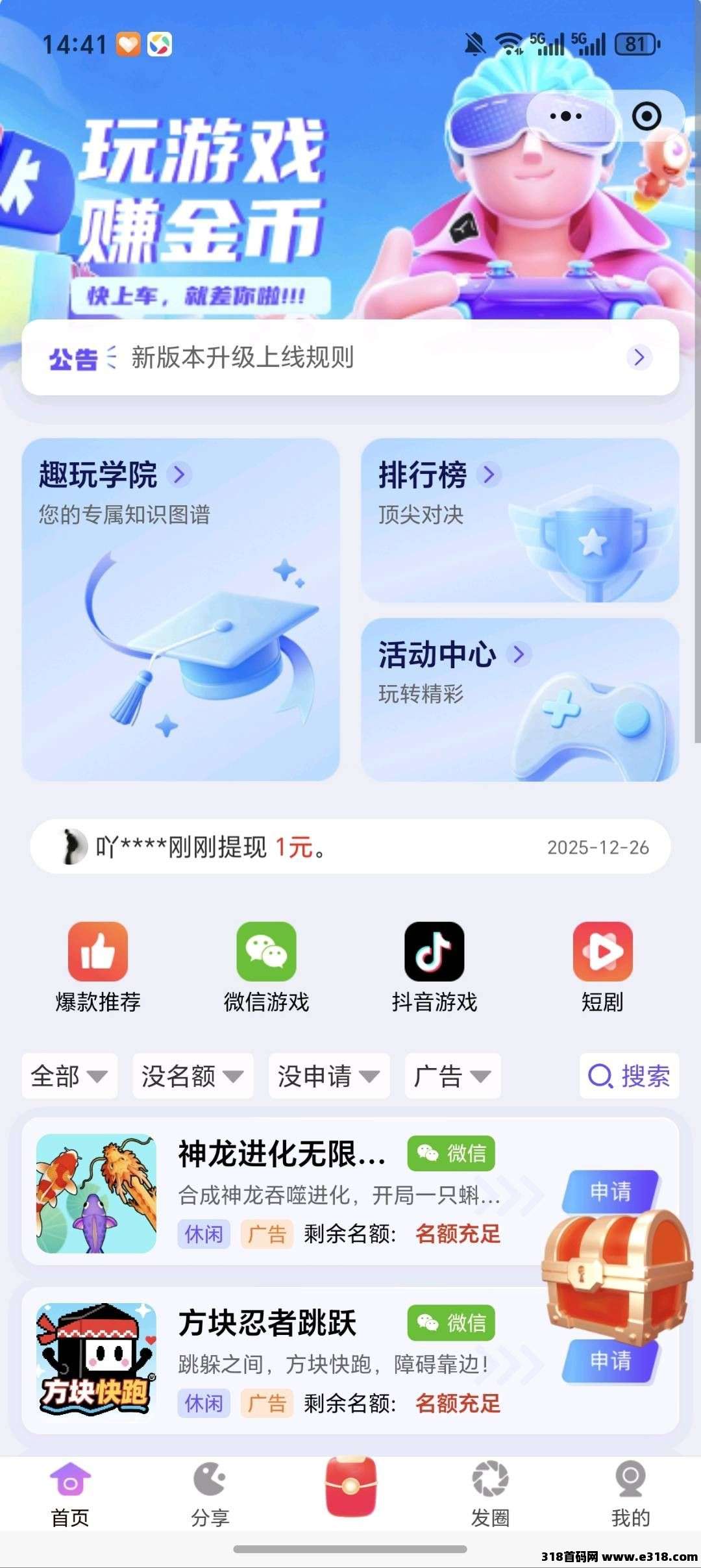Image resolution: width=701 pixels, height=1568 pixels.
Task: Open the 活动中心 card
Action: coord(520,699)
